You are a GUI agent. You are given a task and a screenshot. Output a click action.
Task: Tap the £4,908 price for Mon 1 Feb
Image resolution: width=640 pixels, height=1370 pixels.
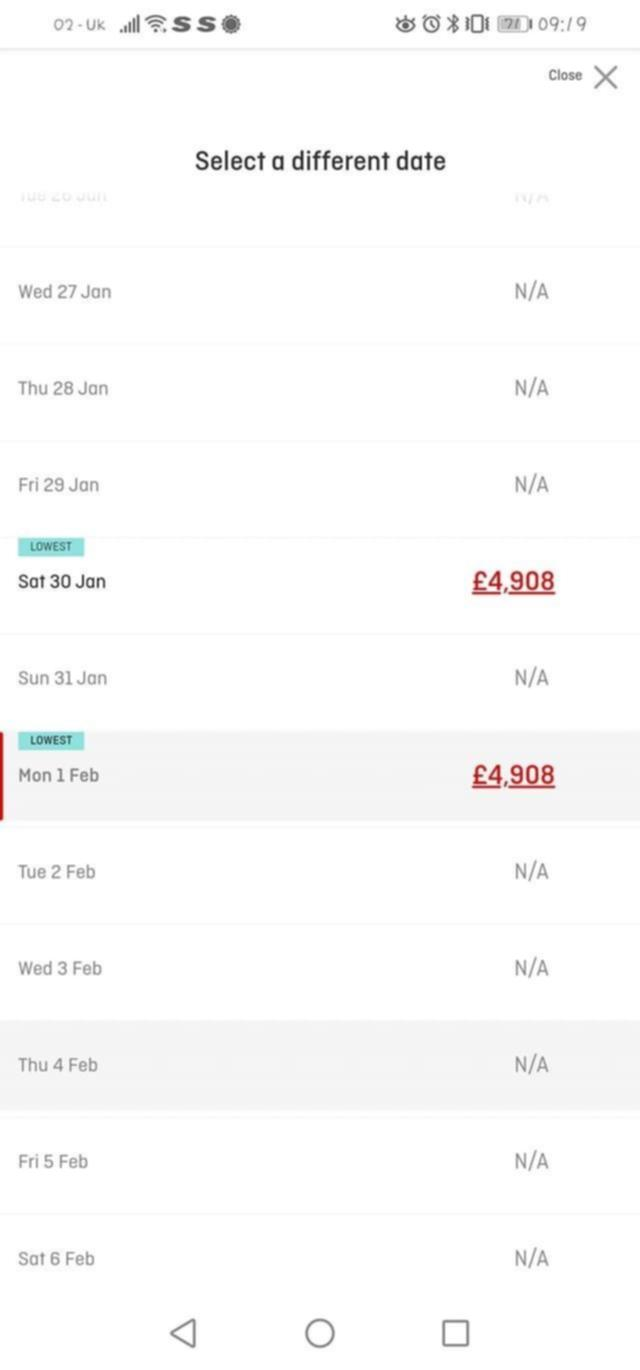click(513, 775)
